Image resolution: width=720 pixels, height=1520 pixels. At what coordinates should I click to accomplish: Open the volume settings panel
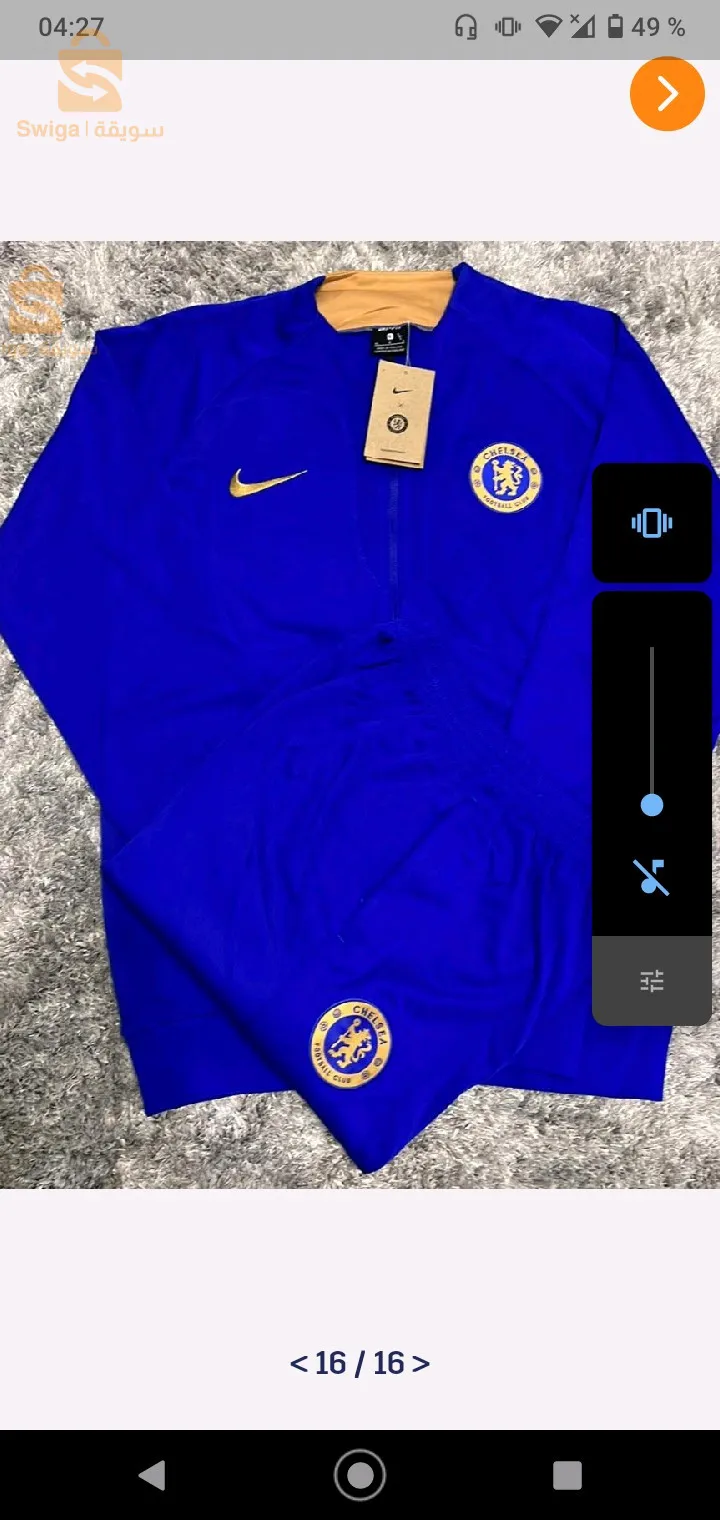tap(652, 981)
